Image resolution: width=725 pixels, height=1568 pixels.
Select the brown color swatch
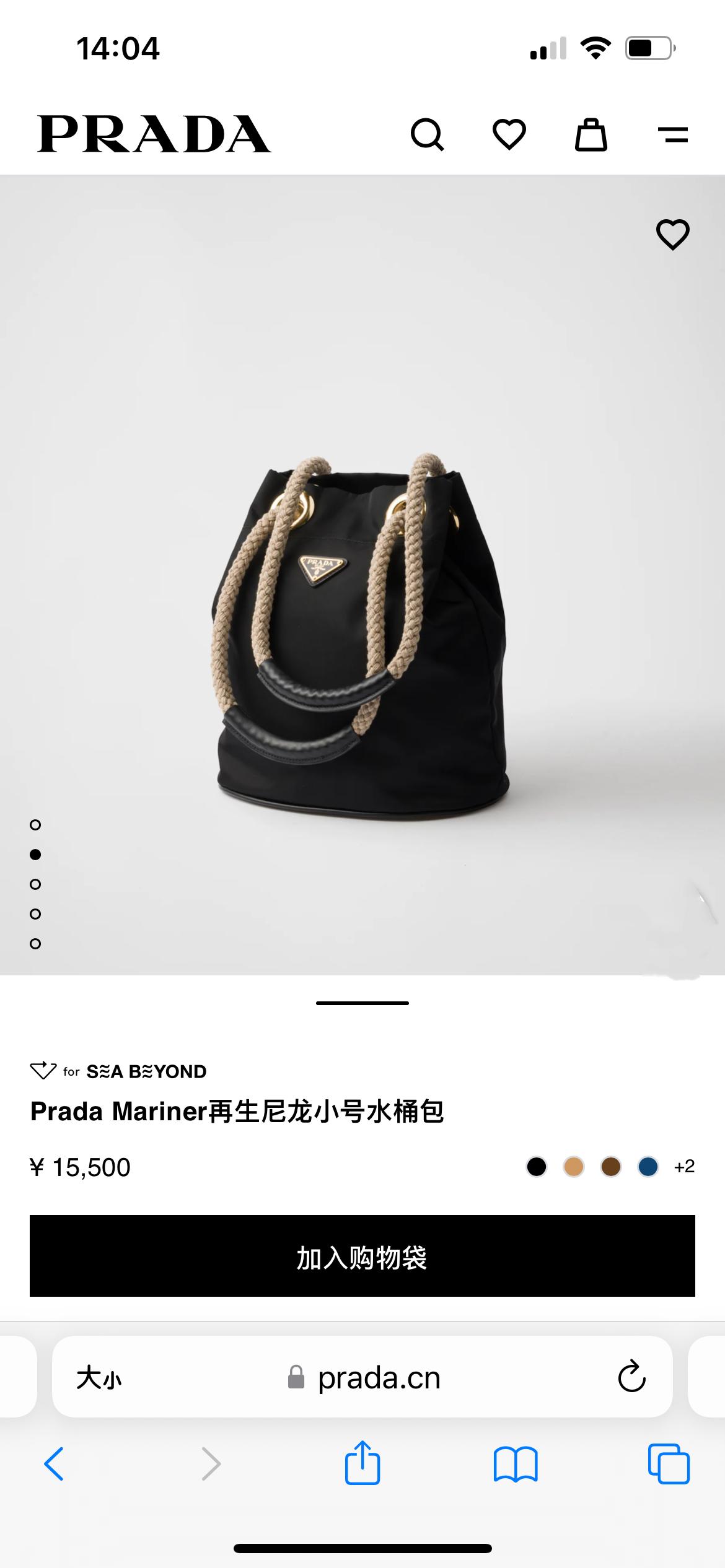pyautogui.click(x=611, y=1167)
